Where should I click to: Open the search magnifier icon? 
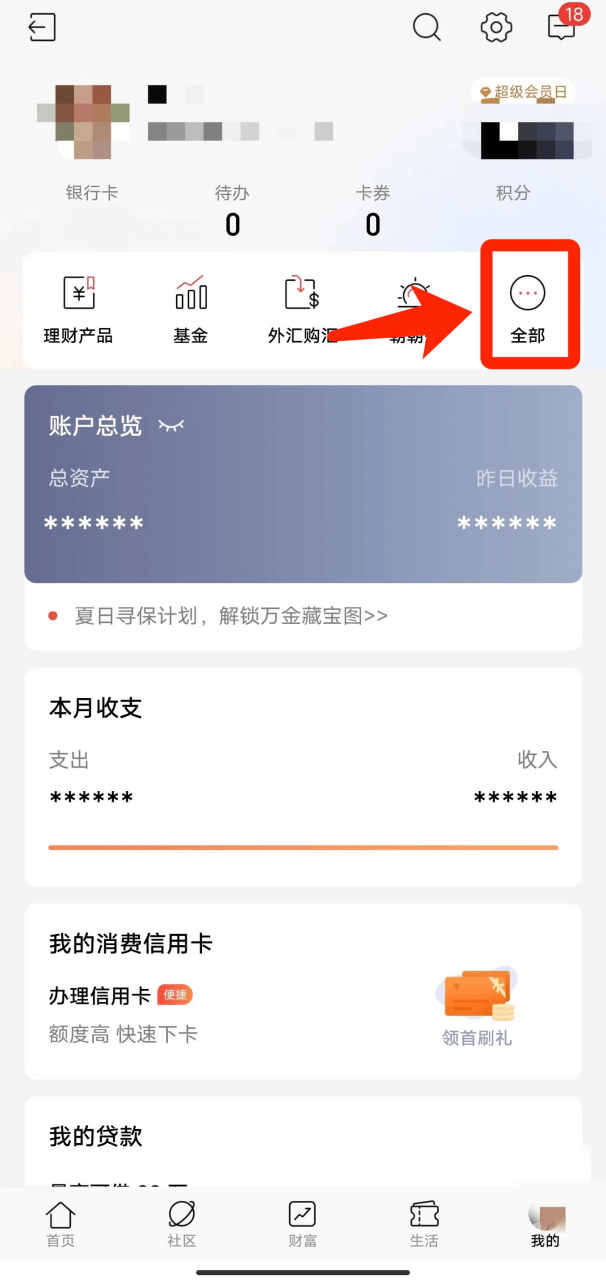click(x=427, y=27)
